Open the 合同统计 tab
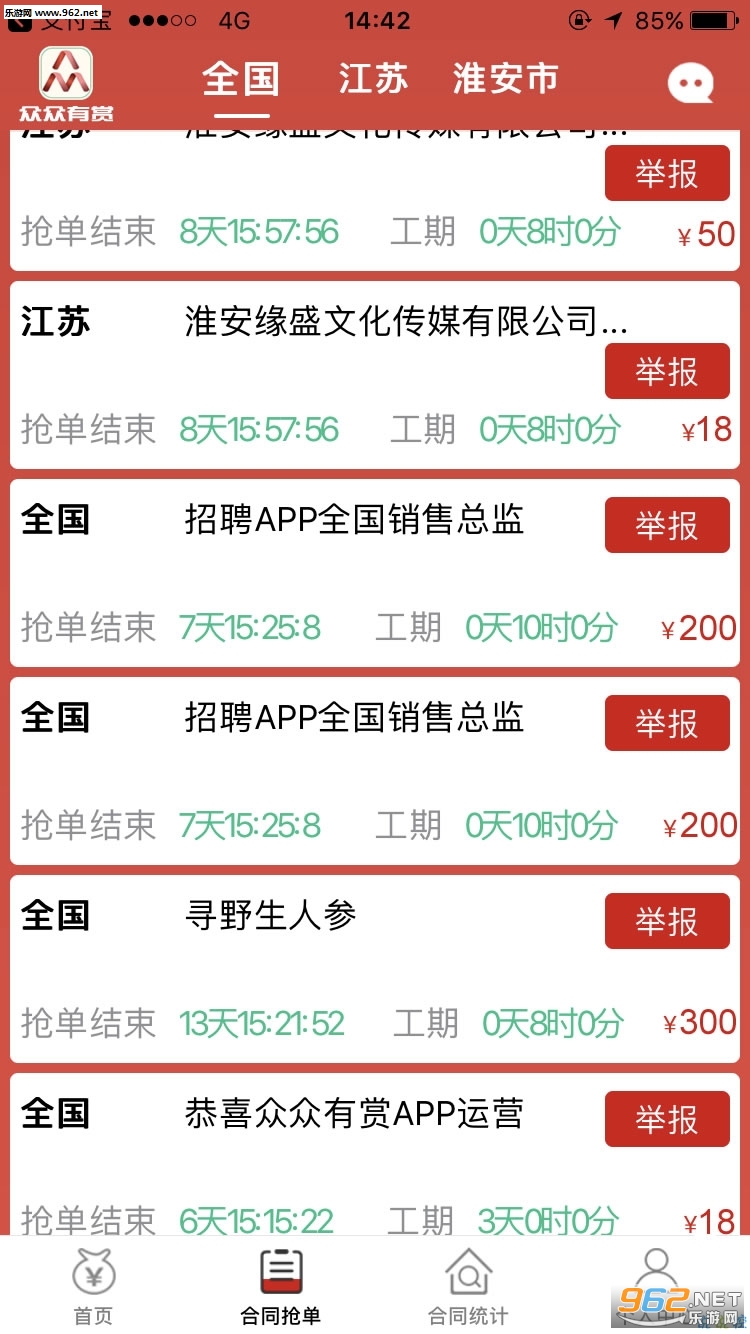 468,1288
